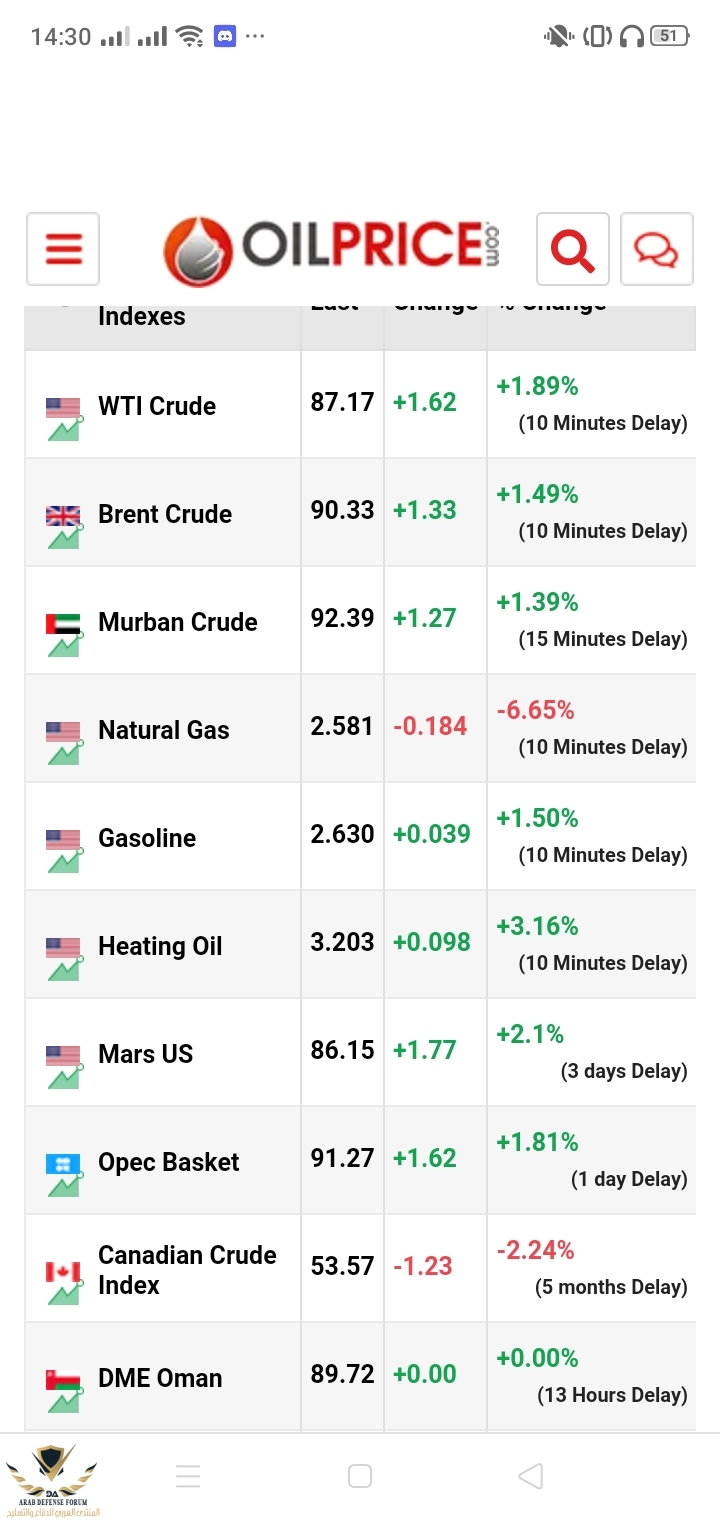Open the comments chat bubbles icon
The height and width of the screenshot is (1520, 720).
(x=656, y=249)
